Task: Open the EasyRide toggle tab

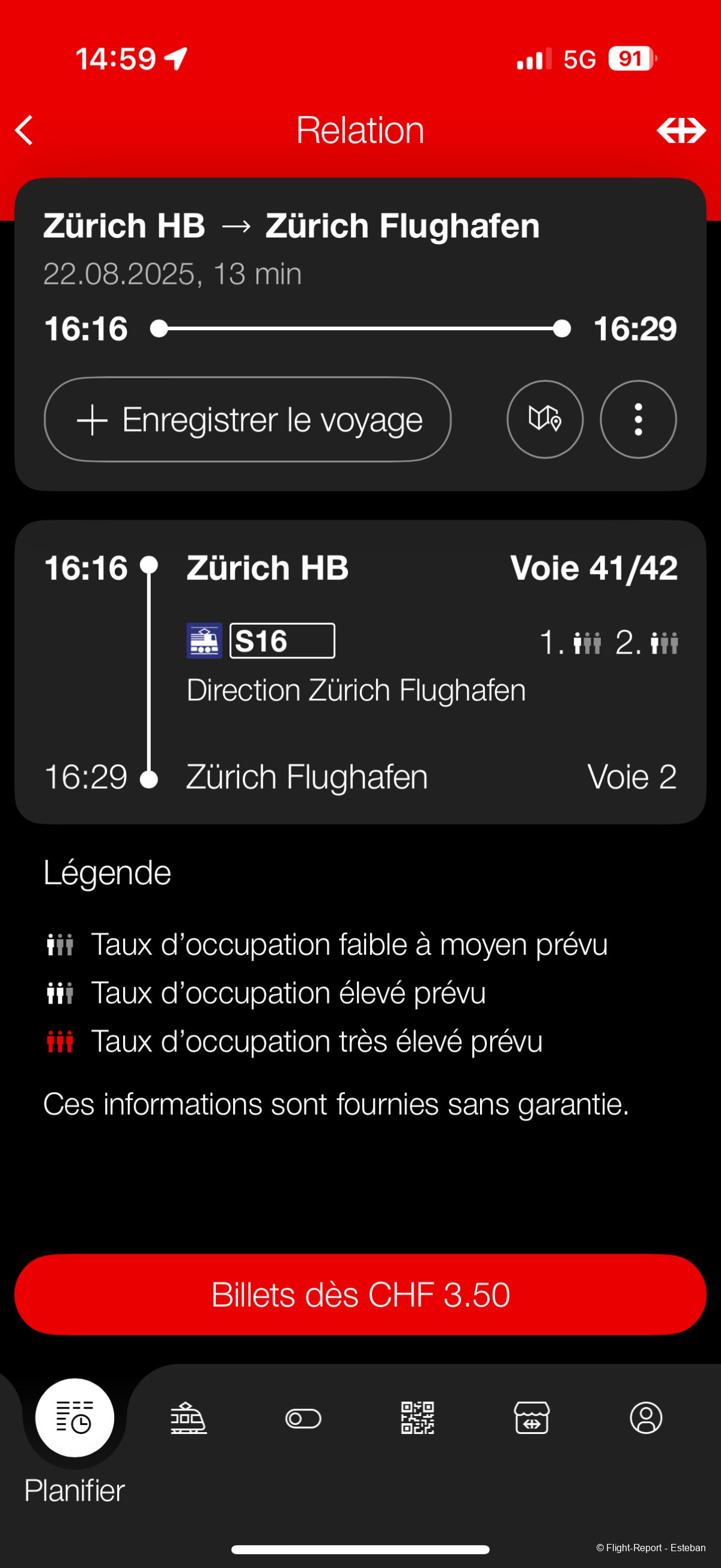Action: pos(303,1419)
